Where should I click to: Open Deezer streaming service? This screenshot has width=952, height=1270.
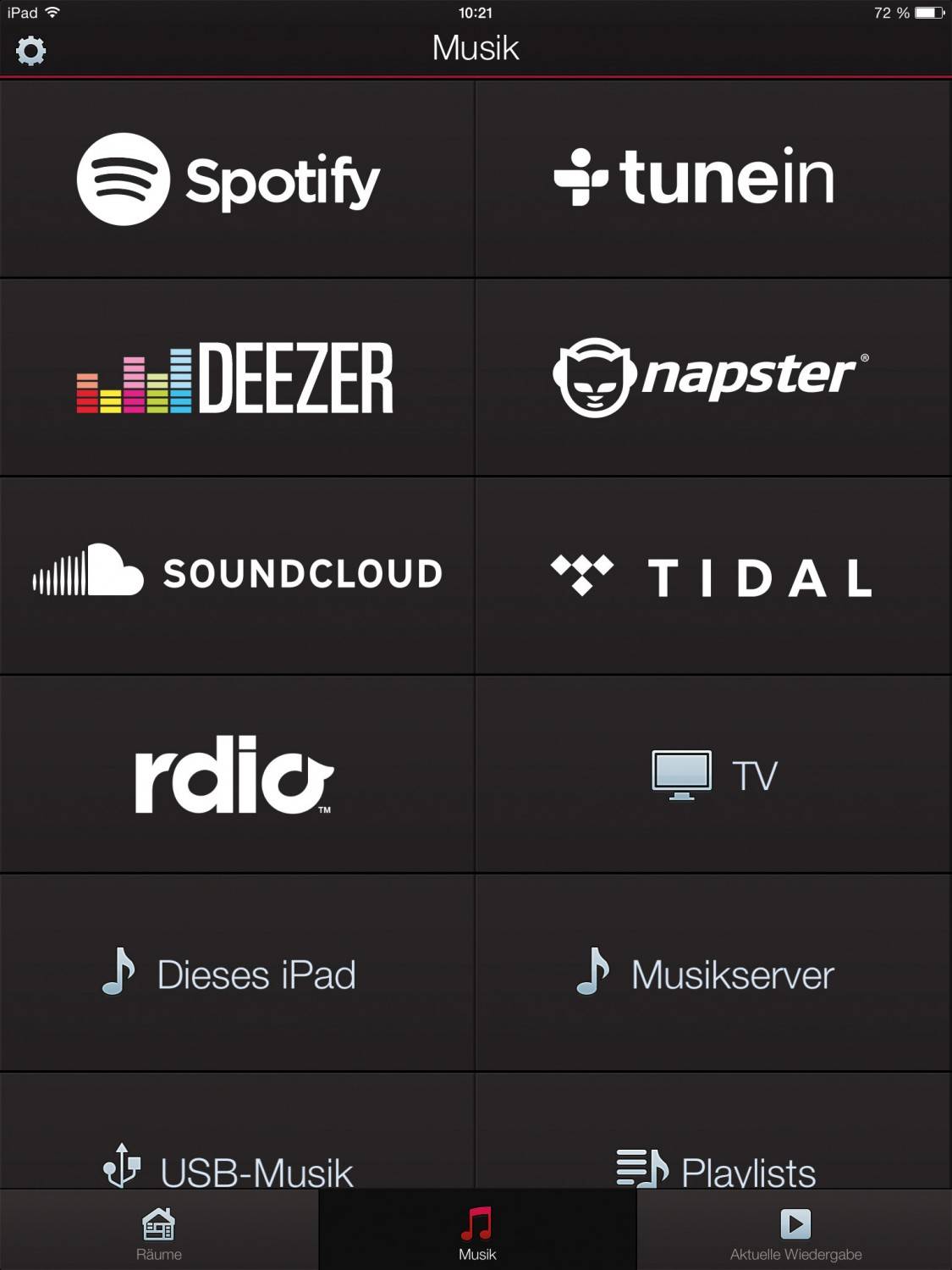point(237,378)
